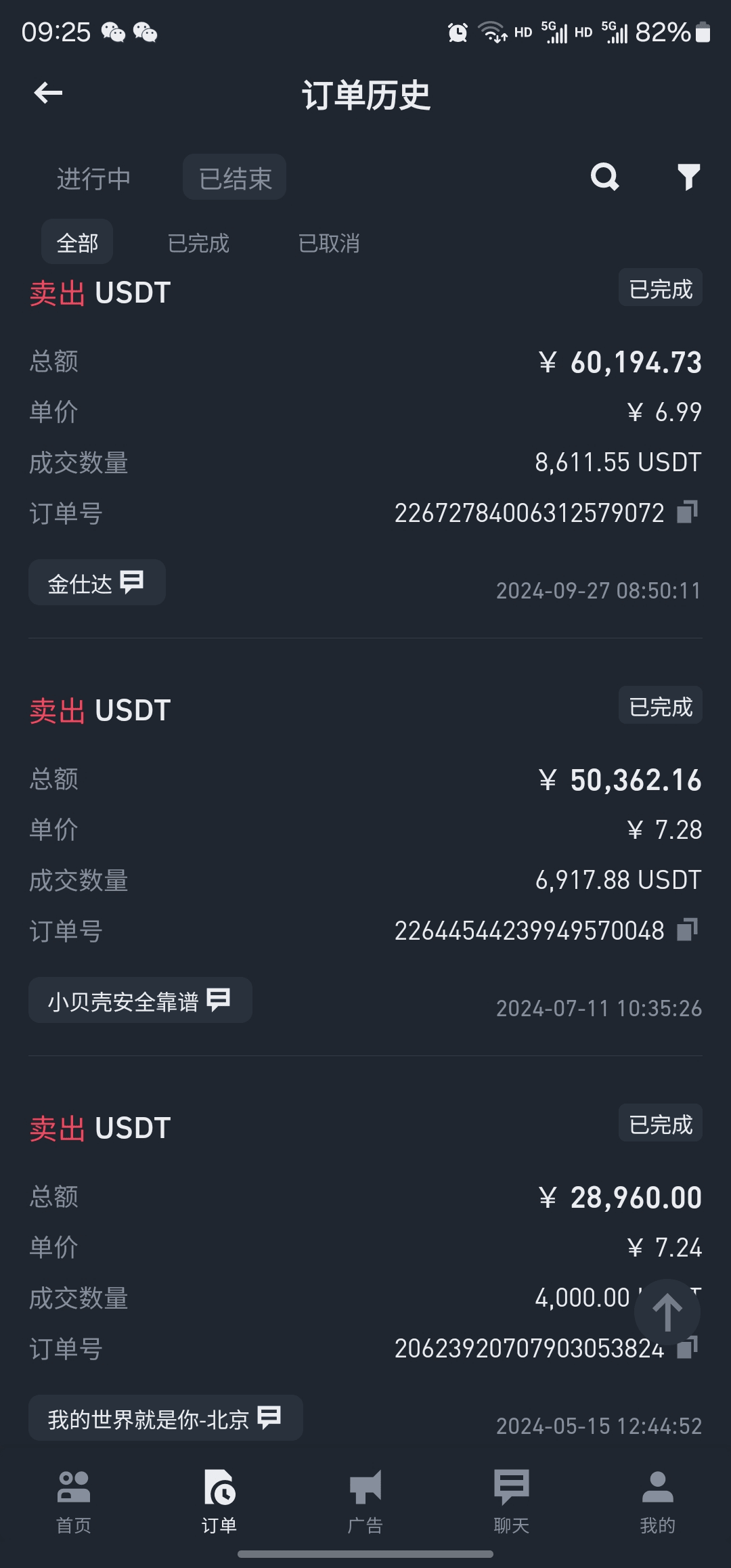The height and width of the screenshot is (1568, 731).
Task: Filter by 已完成 orders
Action: click(198, 243)
